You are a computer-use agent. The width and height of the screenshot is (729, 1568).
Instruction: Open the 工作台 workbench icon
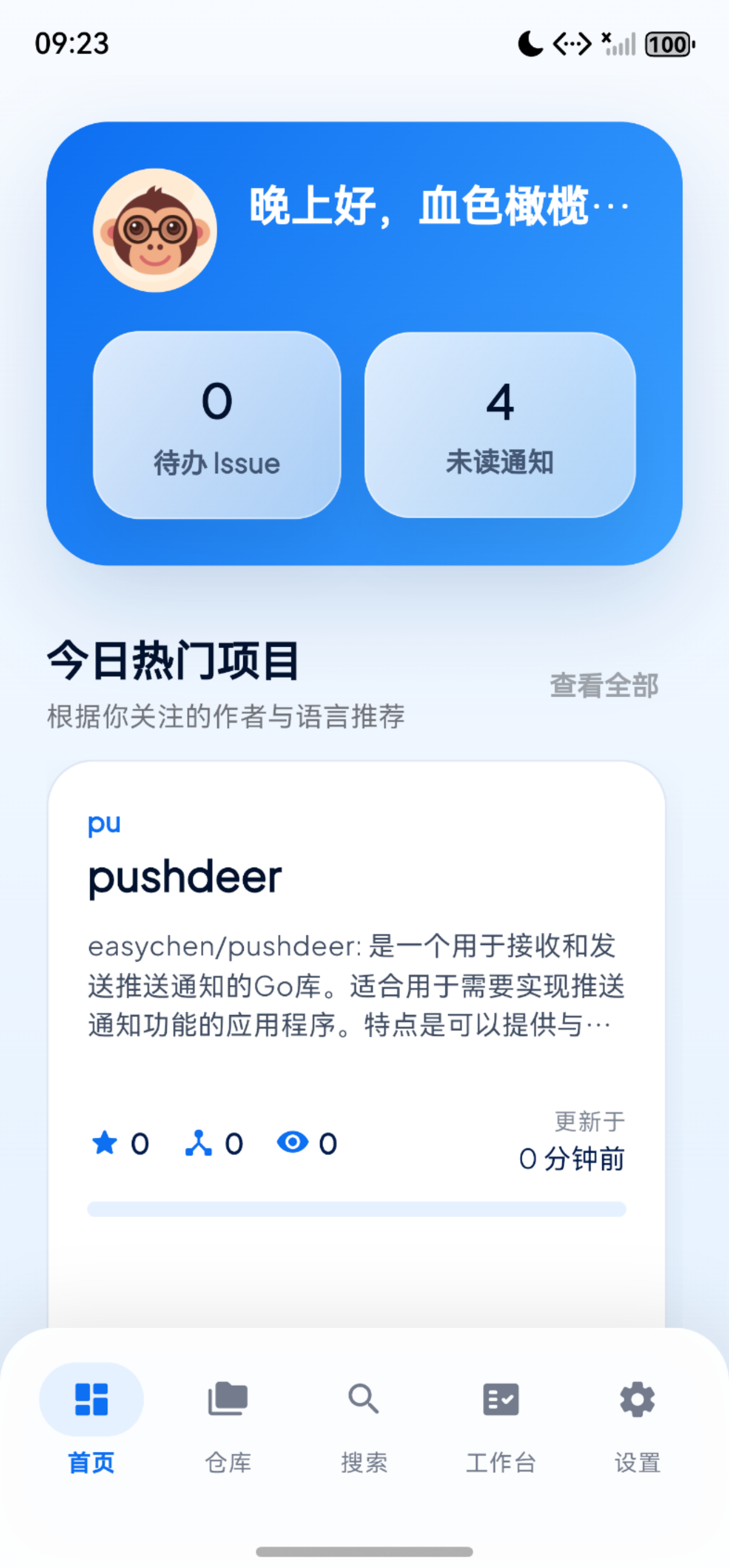tap(501, 1398)
